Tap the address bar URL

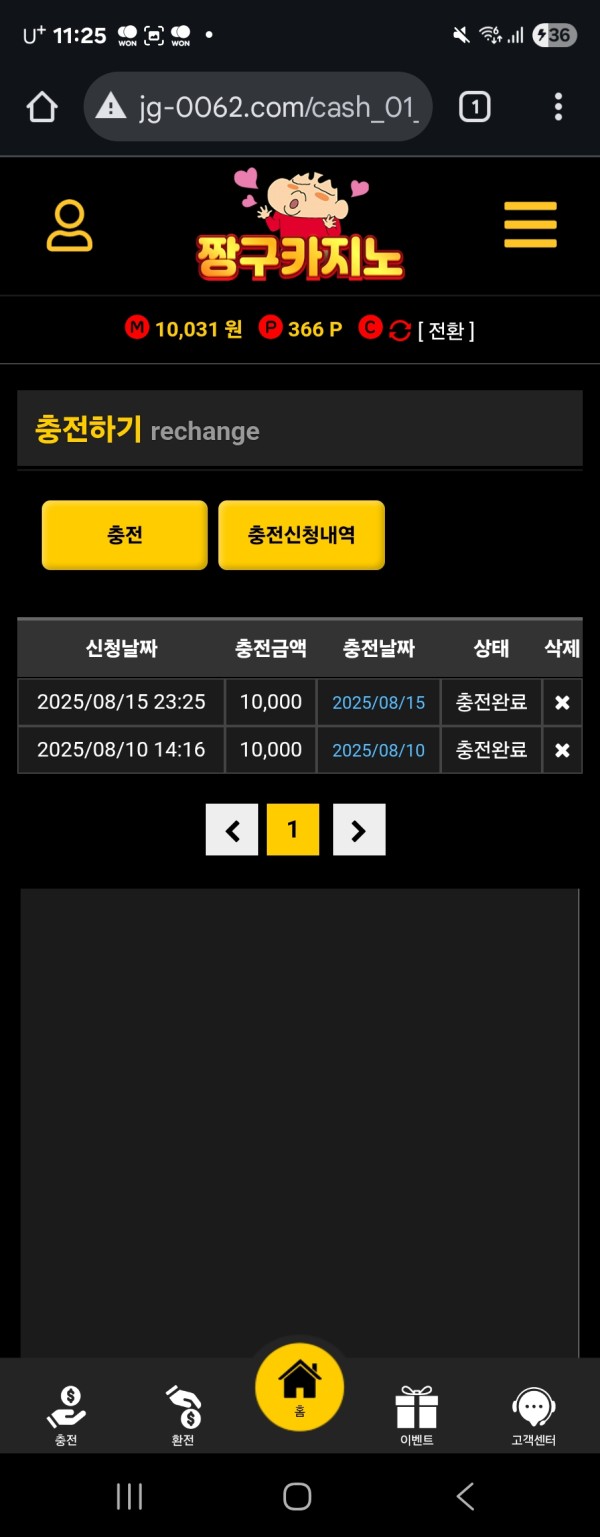(275, 107)
